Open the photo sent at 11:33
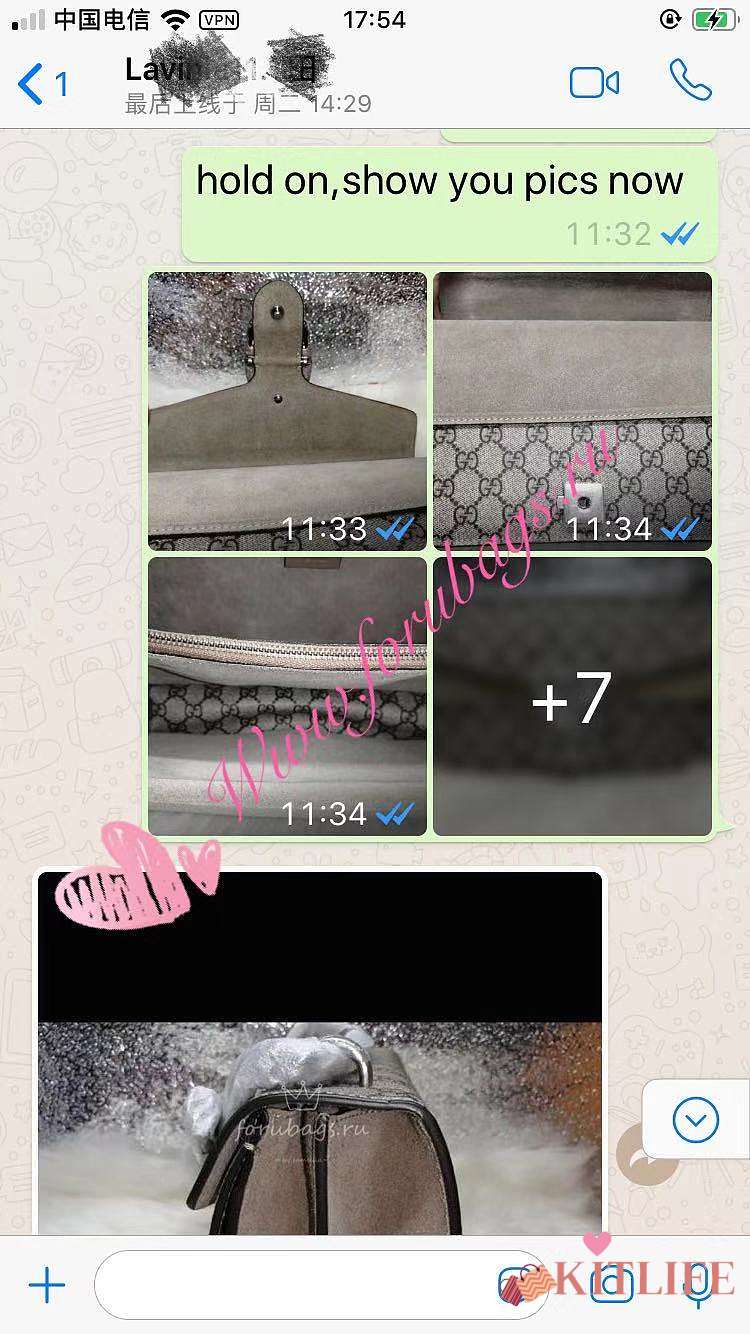The width and height of the screenshot is (750, 1334). click(x=287, y=410)
